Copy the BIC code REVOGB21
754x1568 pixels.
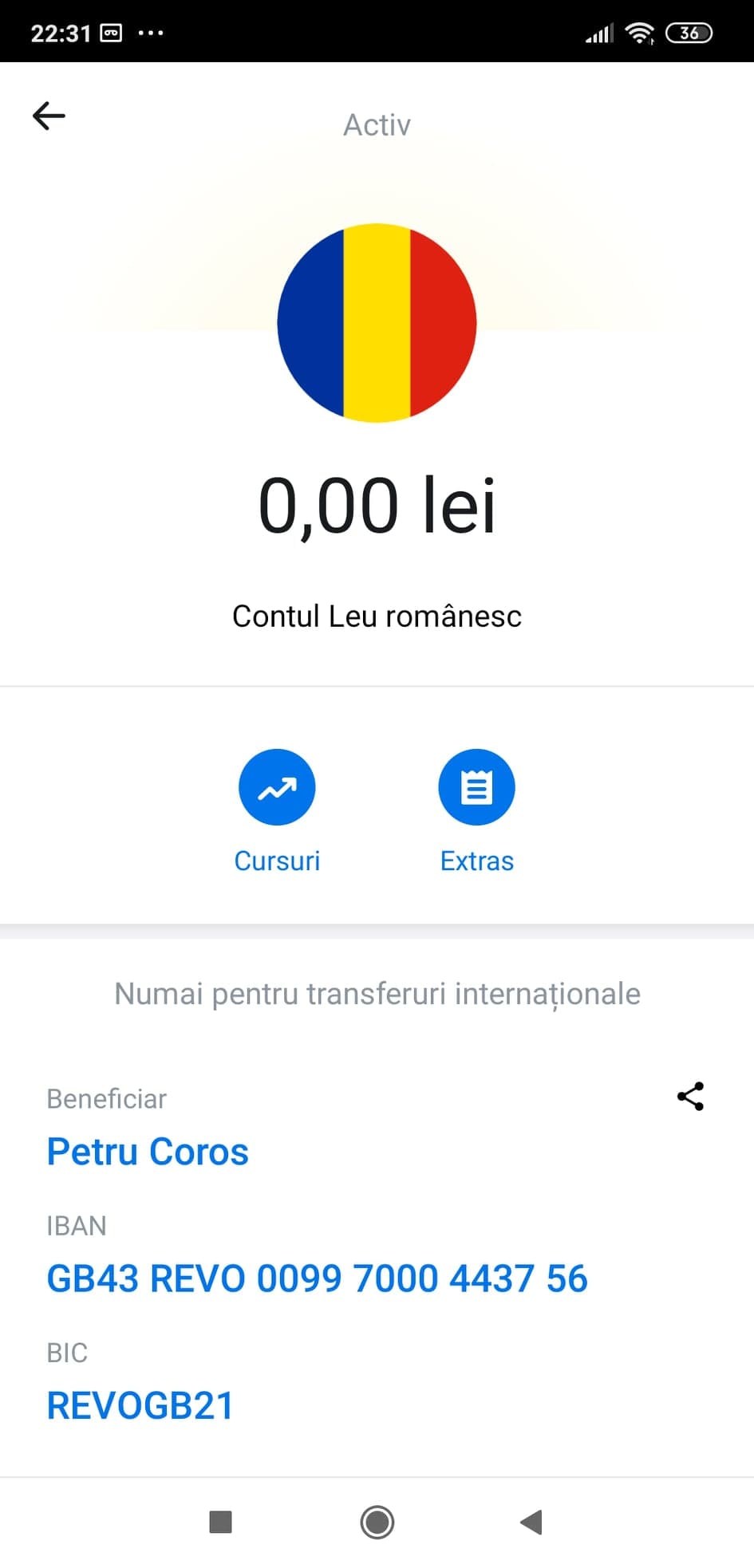pos(140,1405)
